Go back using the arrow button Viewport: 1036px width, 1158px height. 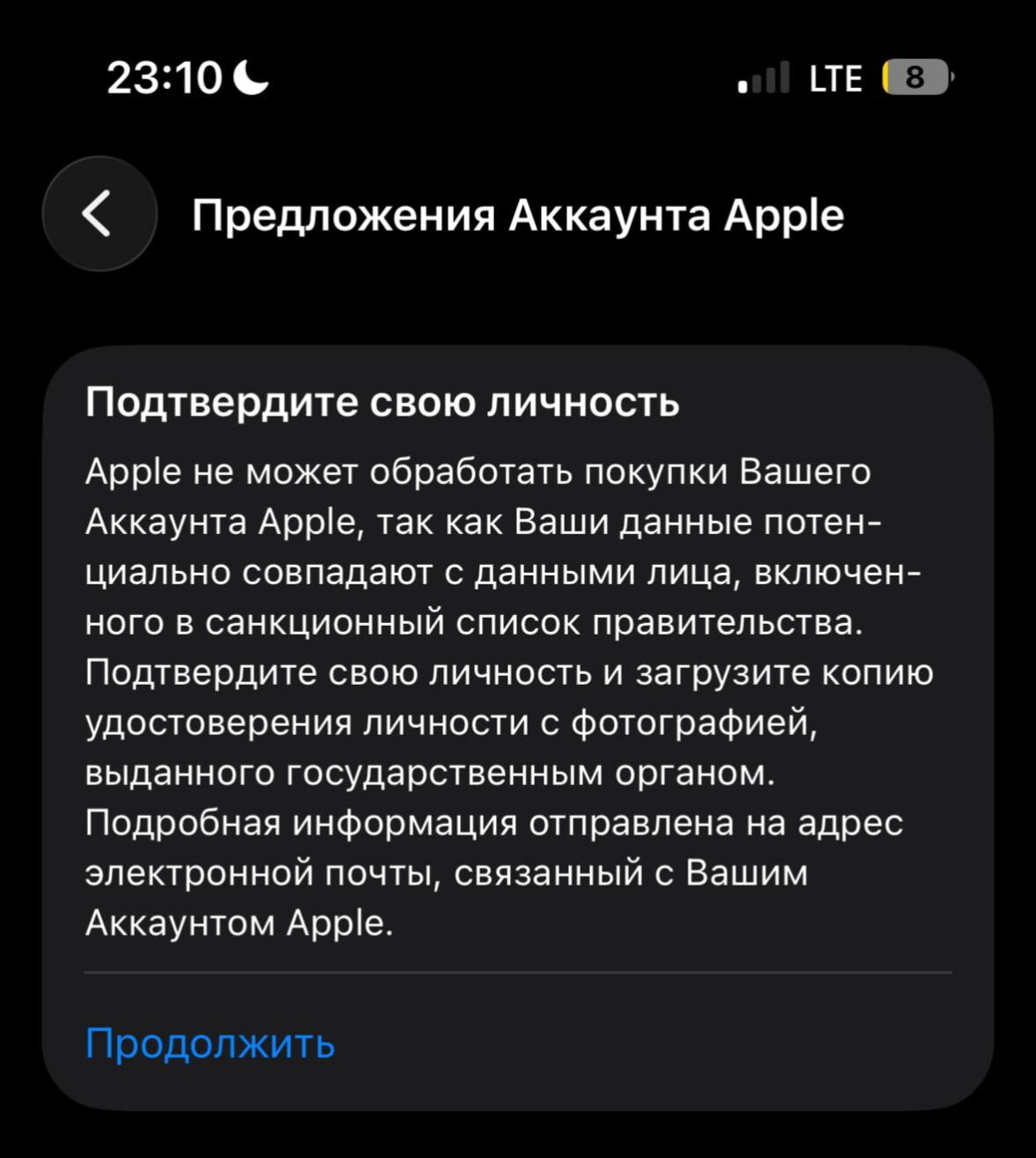pyautogui.click(x=100, y=214)
